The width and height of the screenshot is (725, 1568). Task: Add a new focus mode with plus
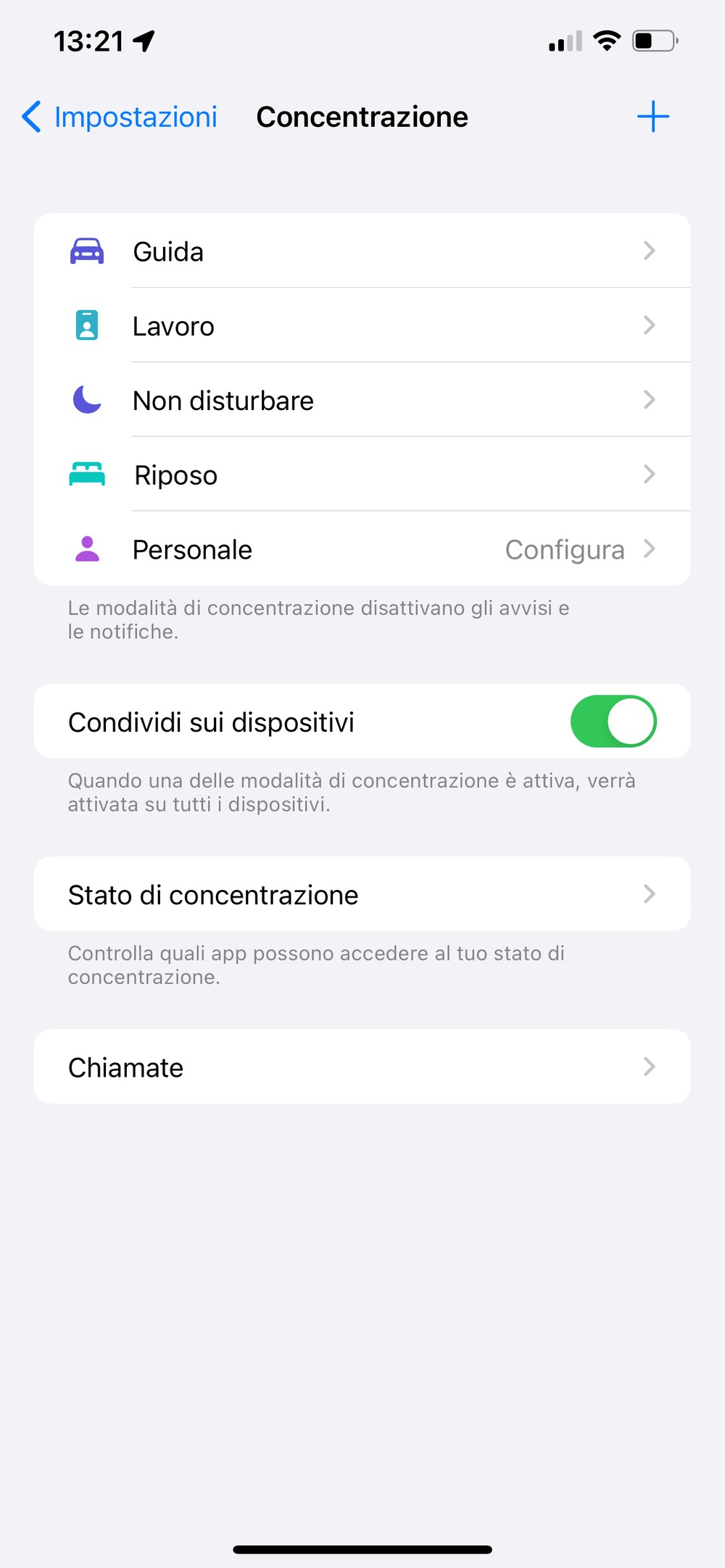652,117
